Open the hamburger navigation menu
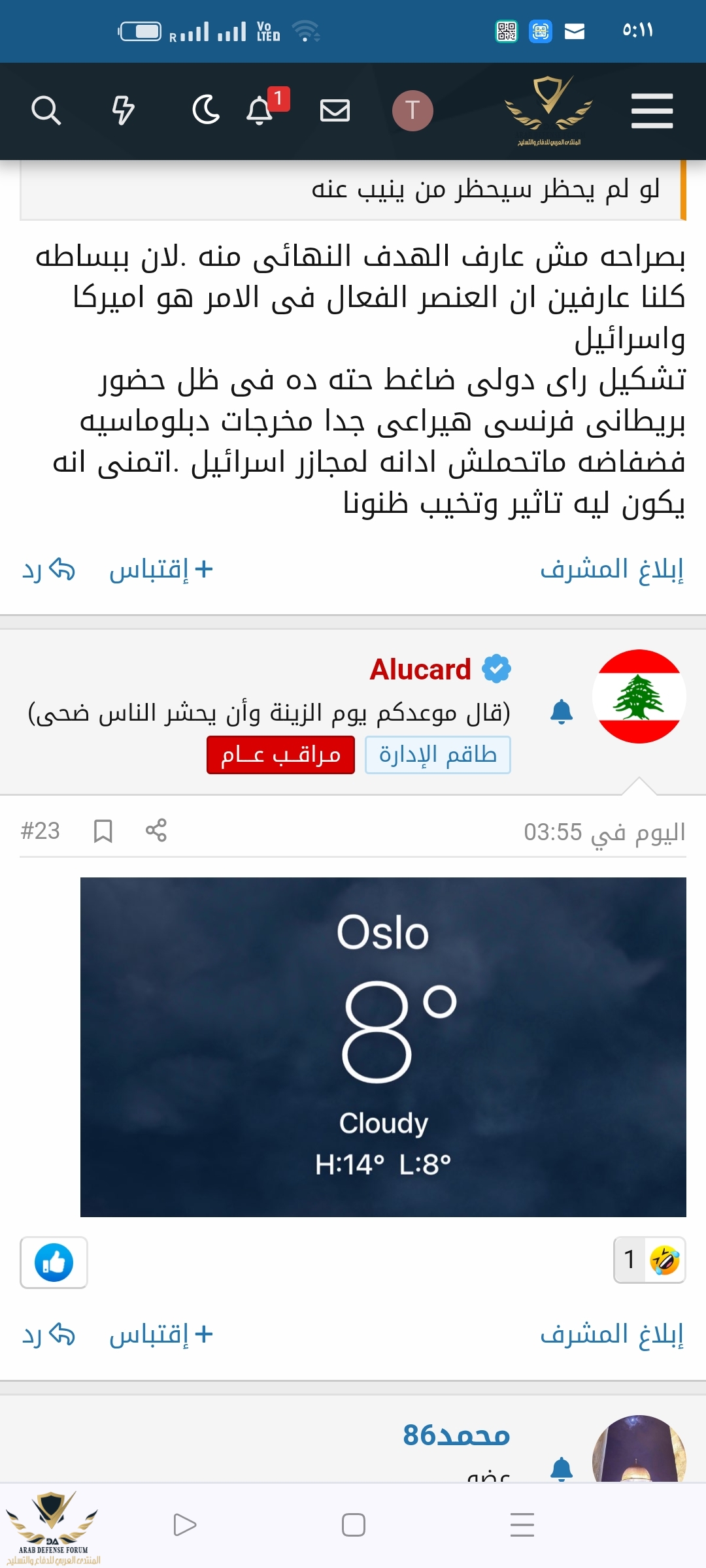Viewport: 706px width, 1568px height. click(x=652, y=110)
